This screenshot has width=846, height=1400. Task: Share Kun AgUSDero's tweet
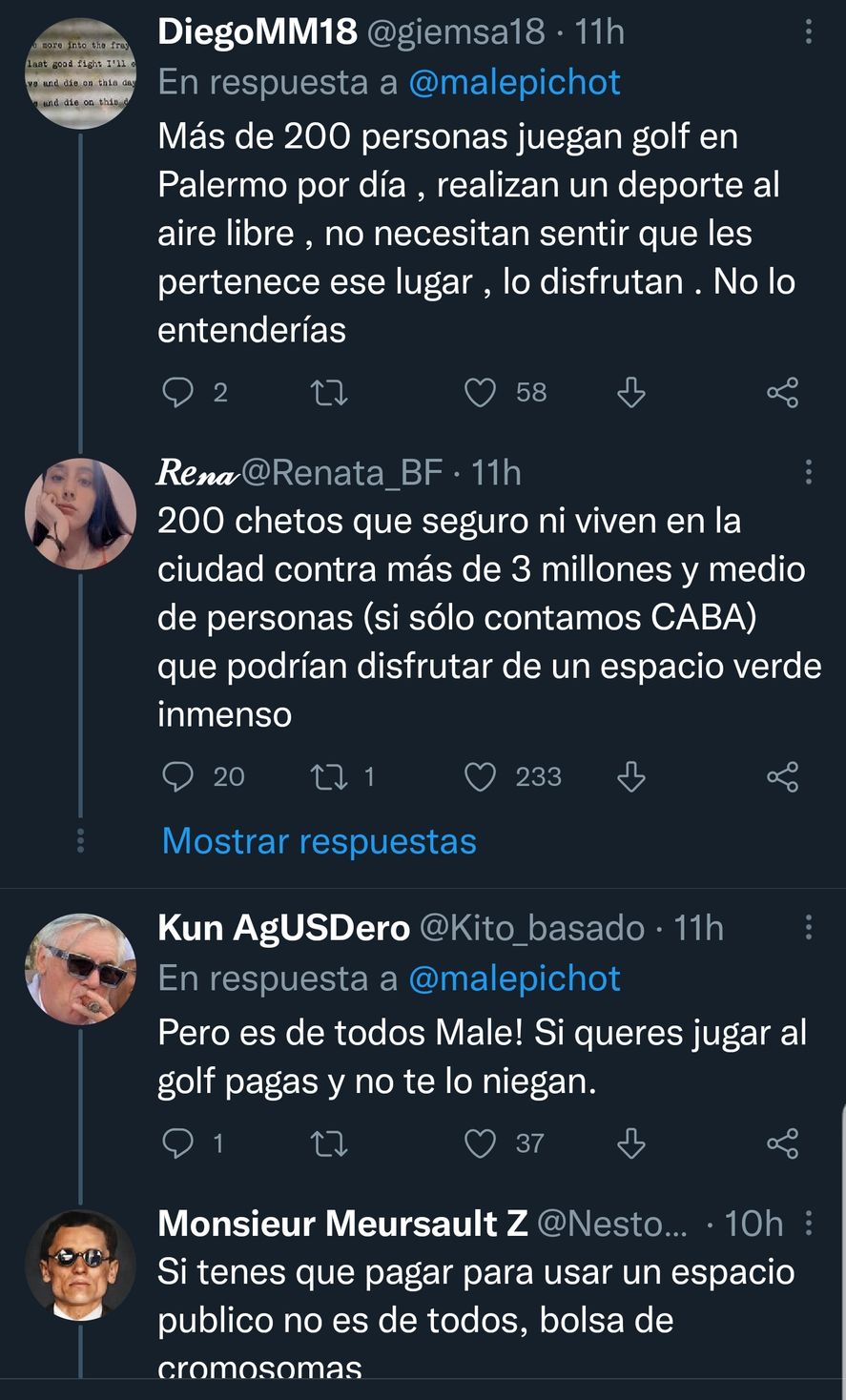pyautogui.click(x=782, y=1143)
